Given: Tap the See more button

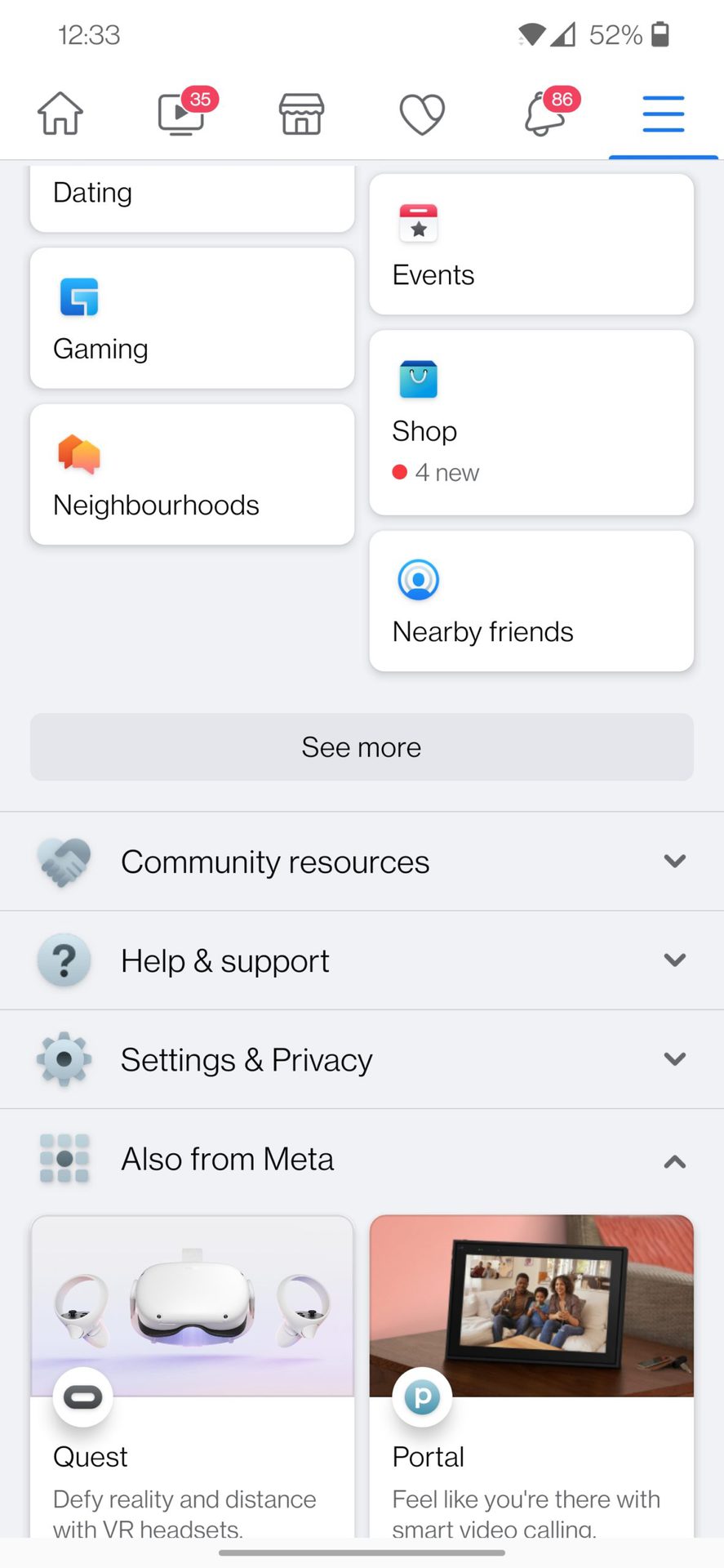Looking at the screenshot, I should click(x=362, y=747).
